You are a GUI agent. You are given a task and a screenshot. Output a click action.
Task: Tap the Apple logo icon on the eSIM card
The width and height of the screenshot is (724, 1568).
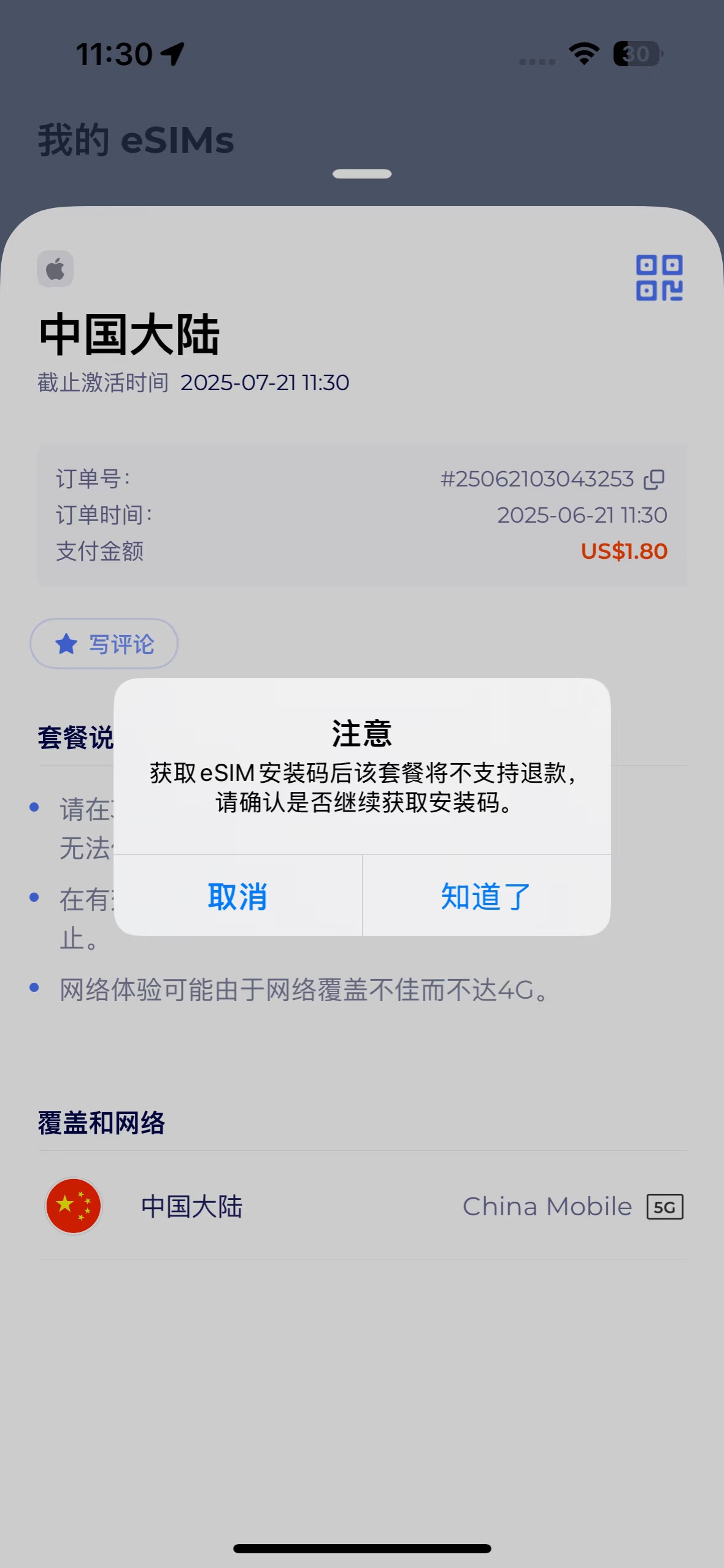tap(55, 268)
